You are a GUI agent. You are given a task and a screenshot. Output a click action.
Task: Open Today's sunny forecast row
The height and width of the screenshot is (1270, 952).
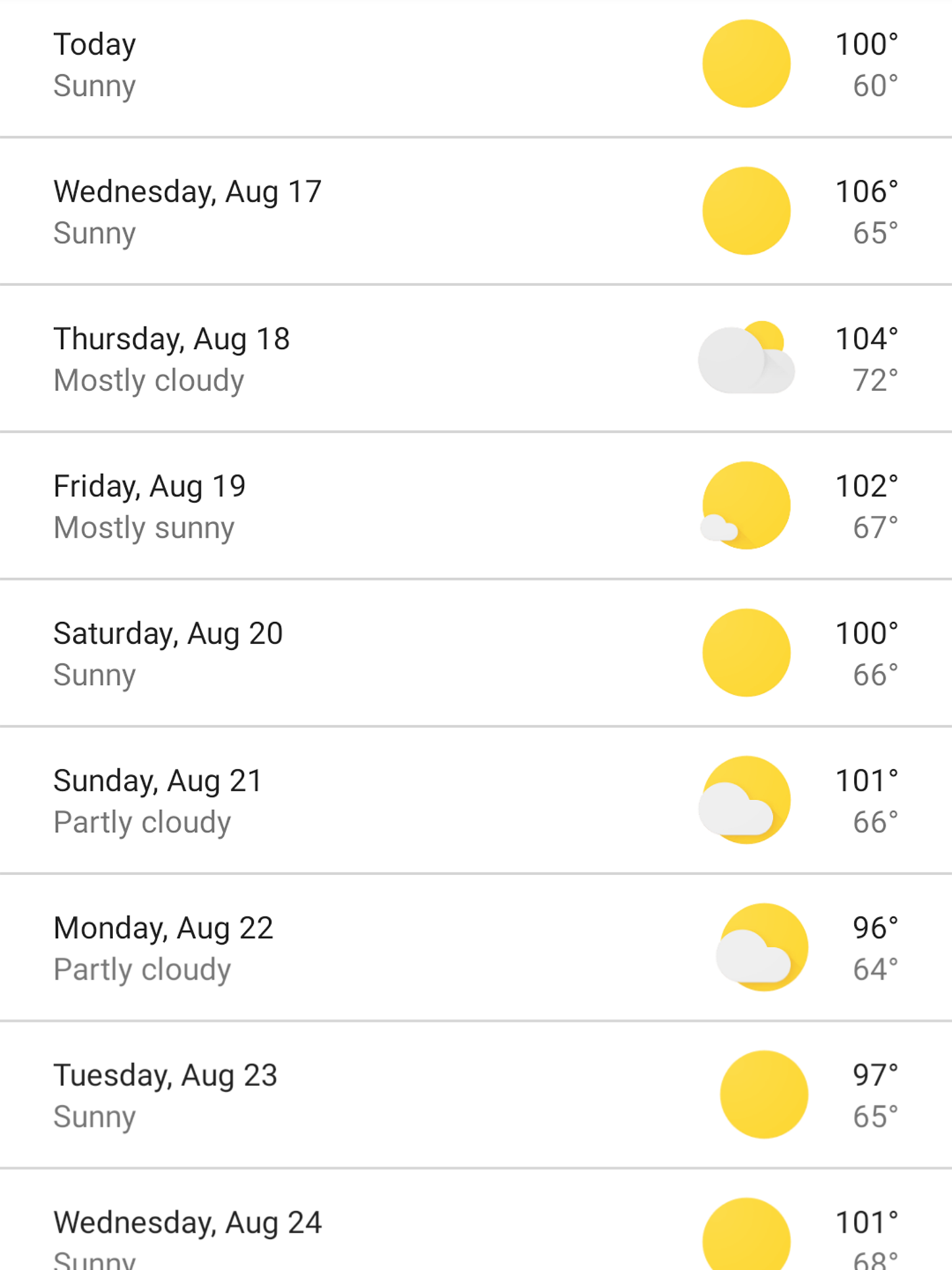[476, 64]
